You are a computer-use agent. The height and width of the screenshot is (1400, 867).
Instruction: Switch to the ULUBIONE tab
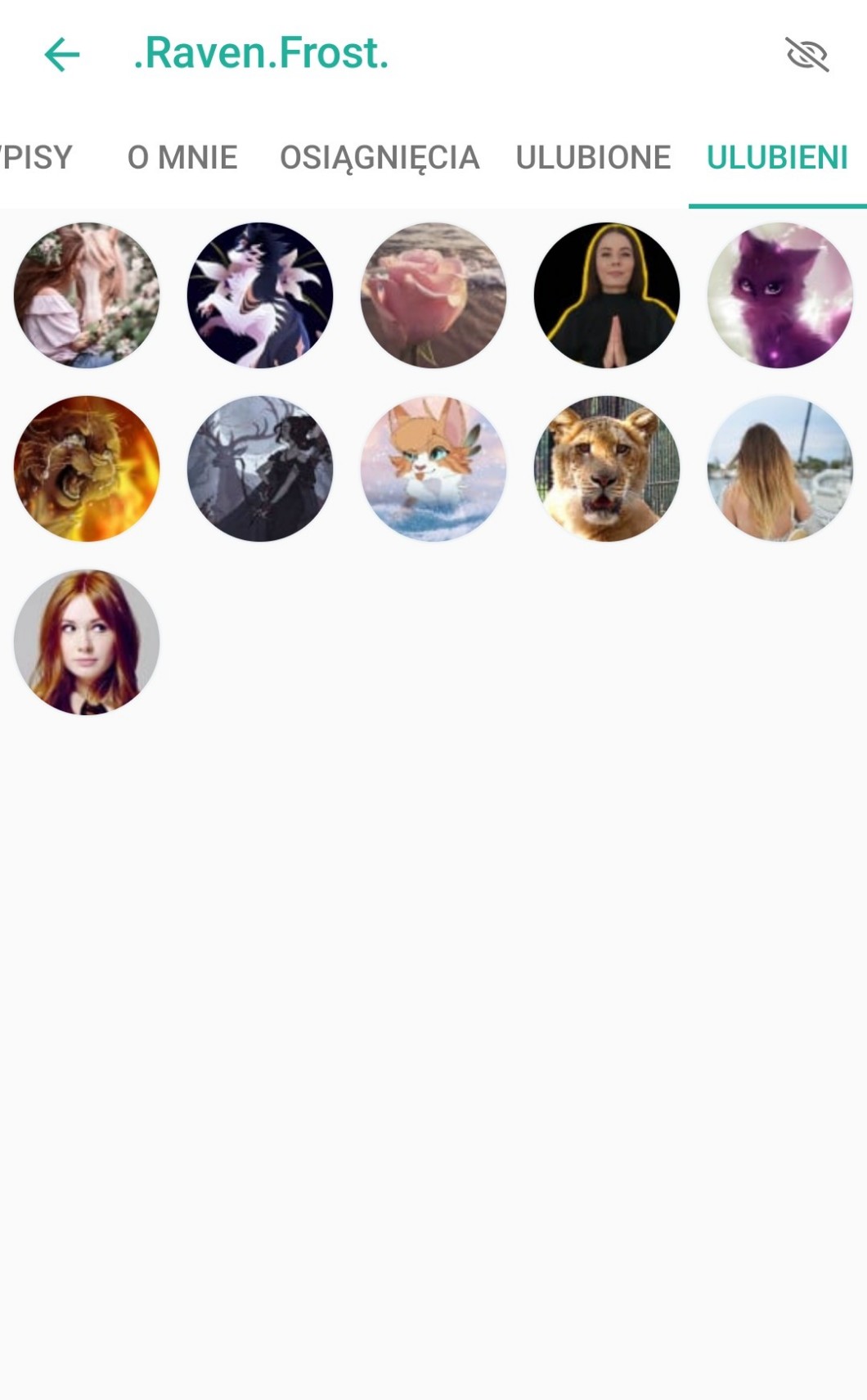(593, 157)
